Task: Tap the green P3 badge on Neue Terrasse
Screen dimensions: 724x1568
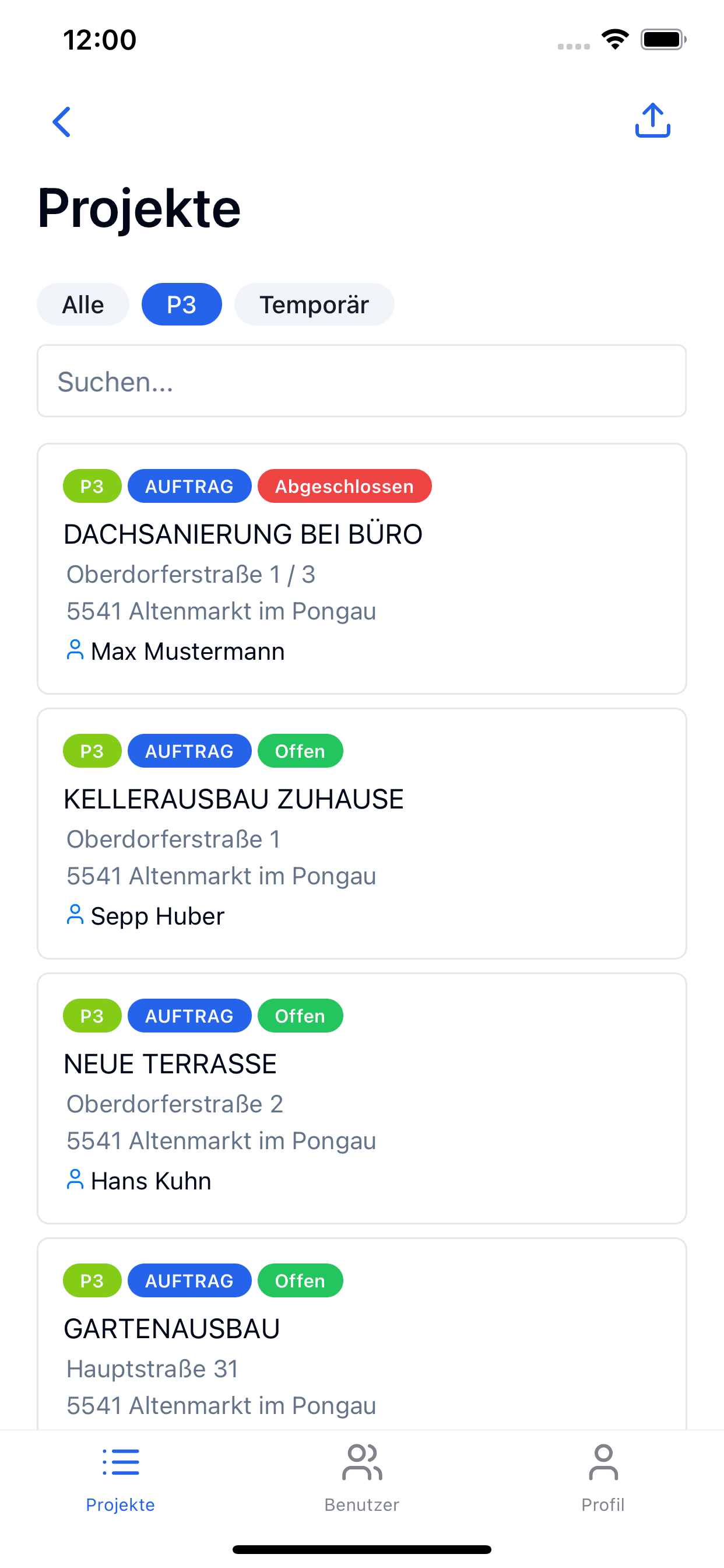Action: pos(92,1016)
